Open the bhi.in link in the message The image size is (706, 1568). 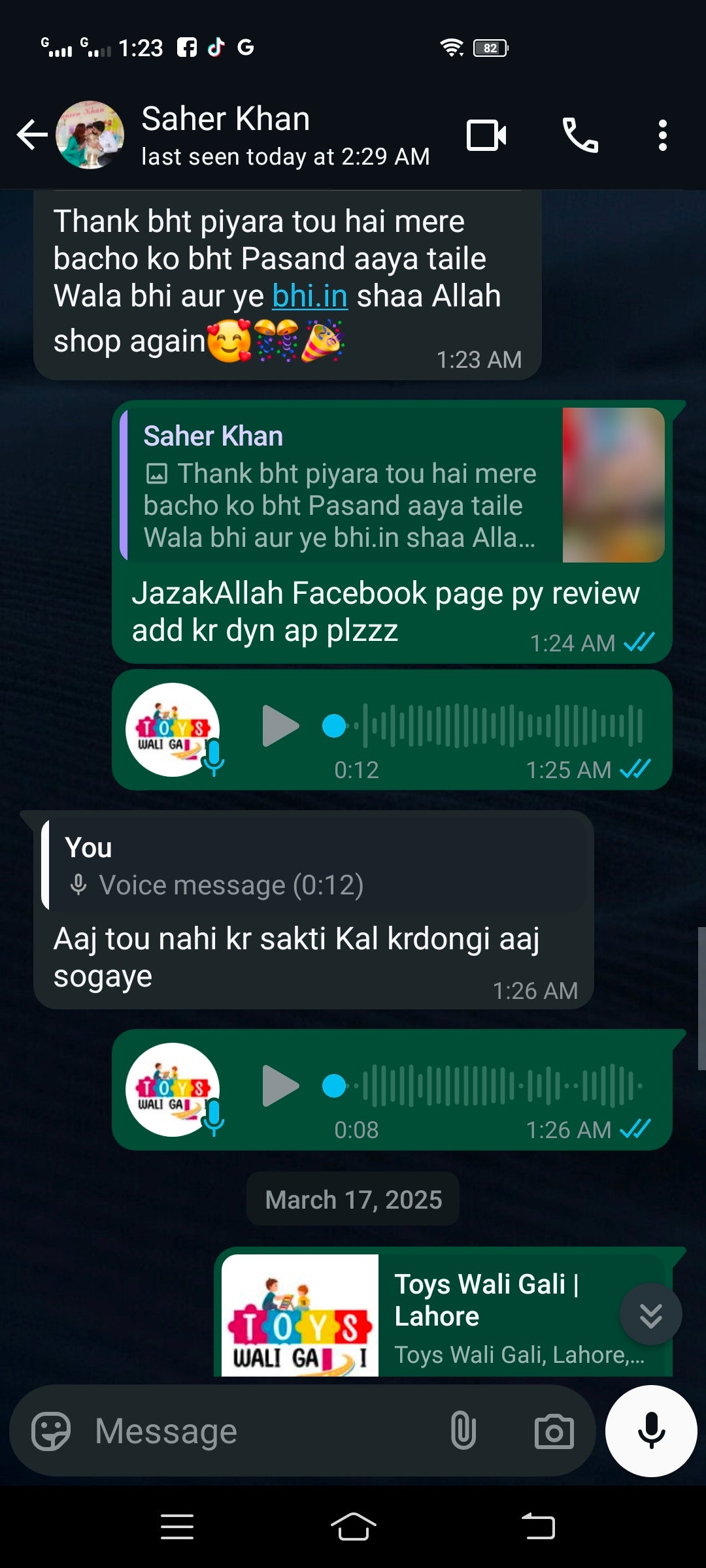click(x=309, y=296)
